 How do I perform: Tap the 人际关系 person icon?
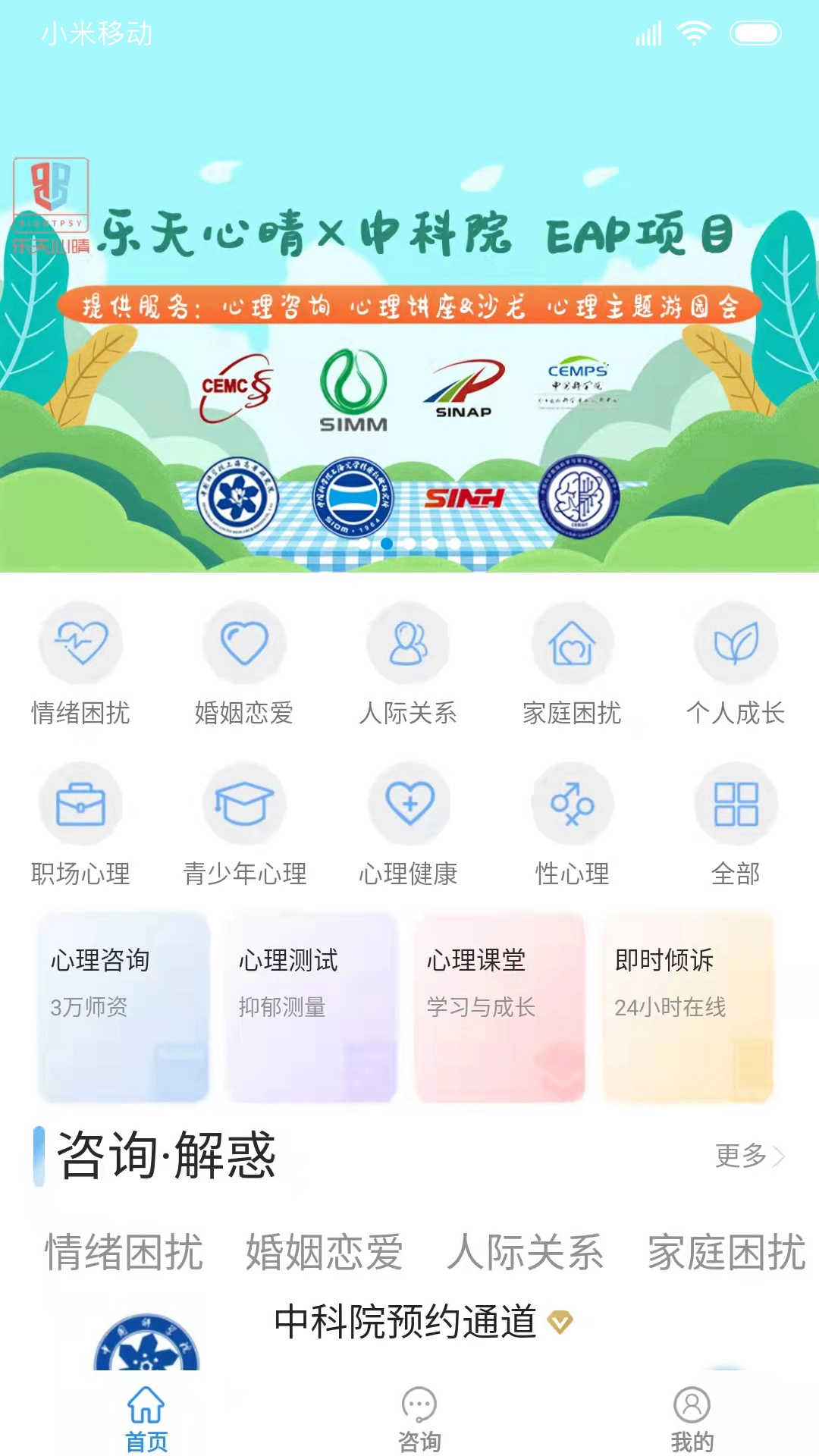pos(409,642)
